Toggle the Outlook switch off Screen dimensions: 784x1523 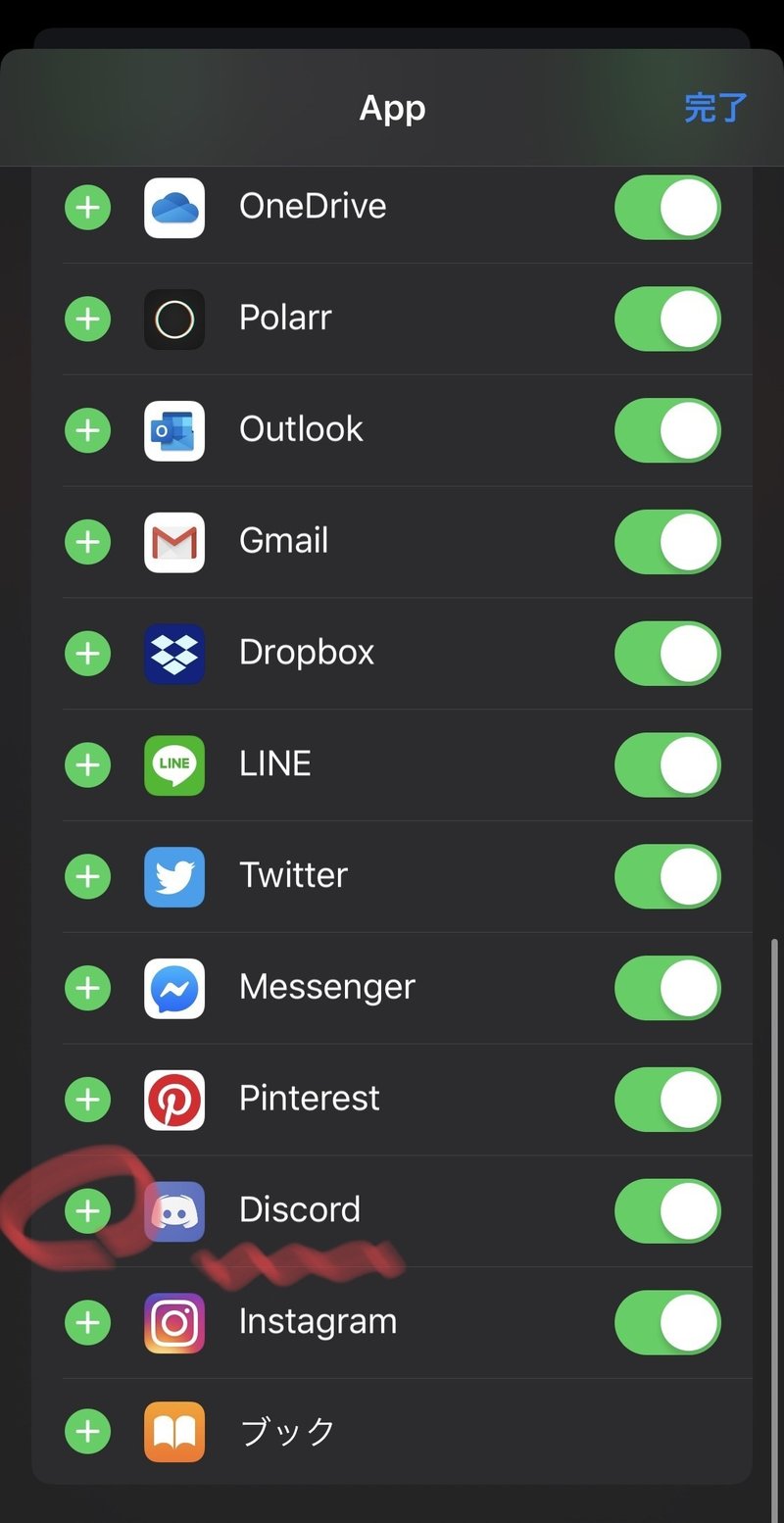tap(667, 430)
